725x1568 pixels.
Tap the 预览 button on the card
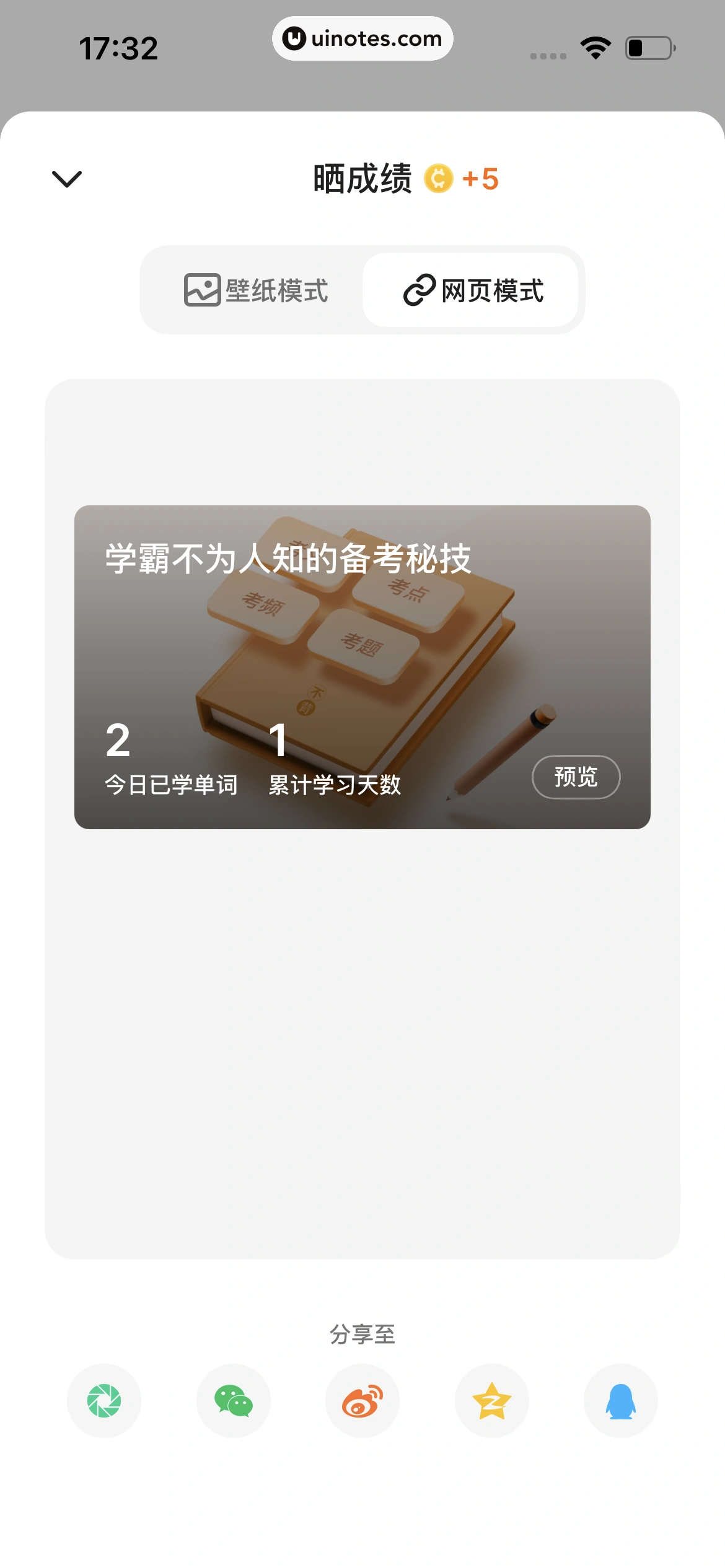pyautogui.click(x=575, y=777)
